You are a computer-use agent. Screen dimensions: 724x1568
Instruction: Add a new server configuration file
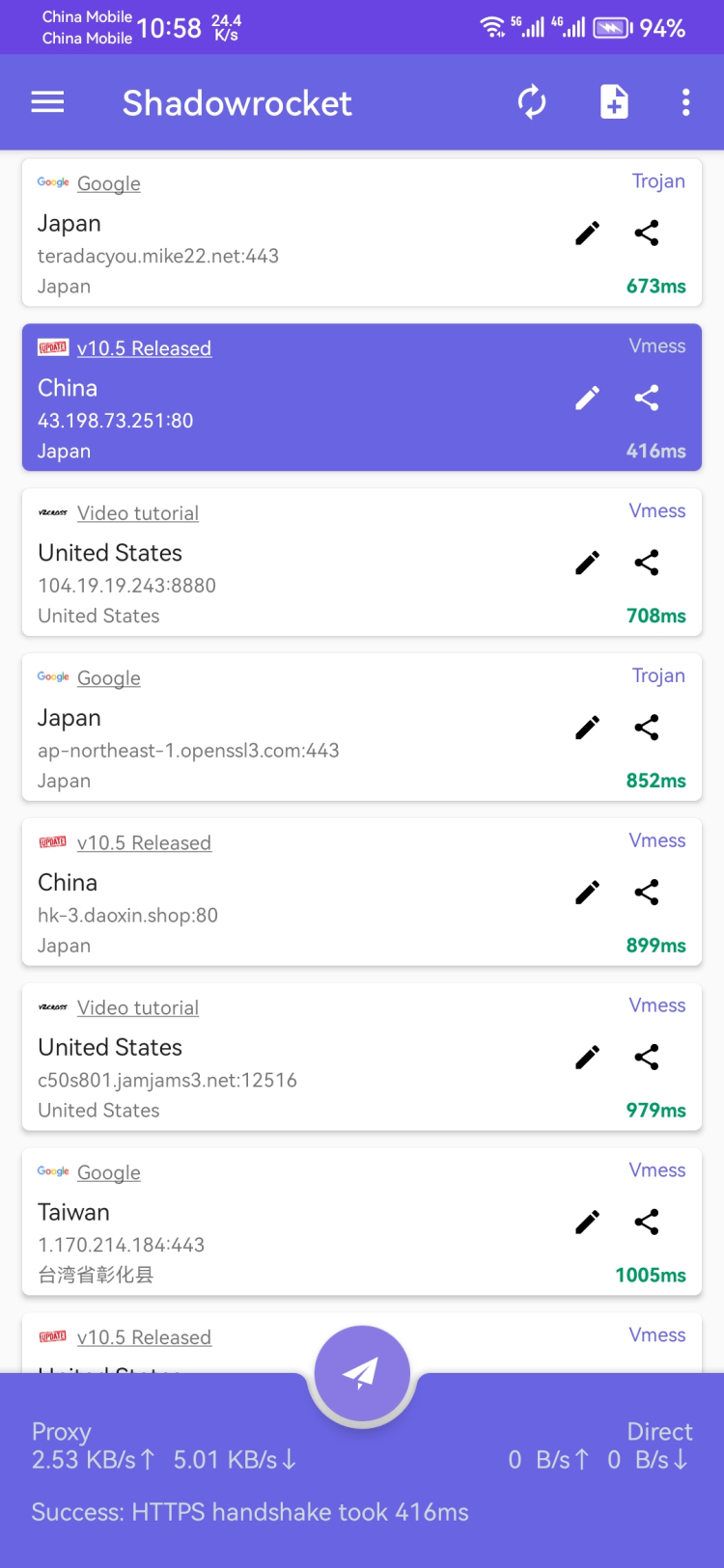tap(614, 102)
